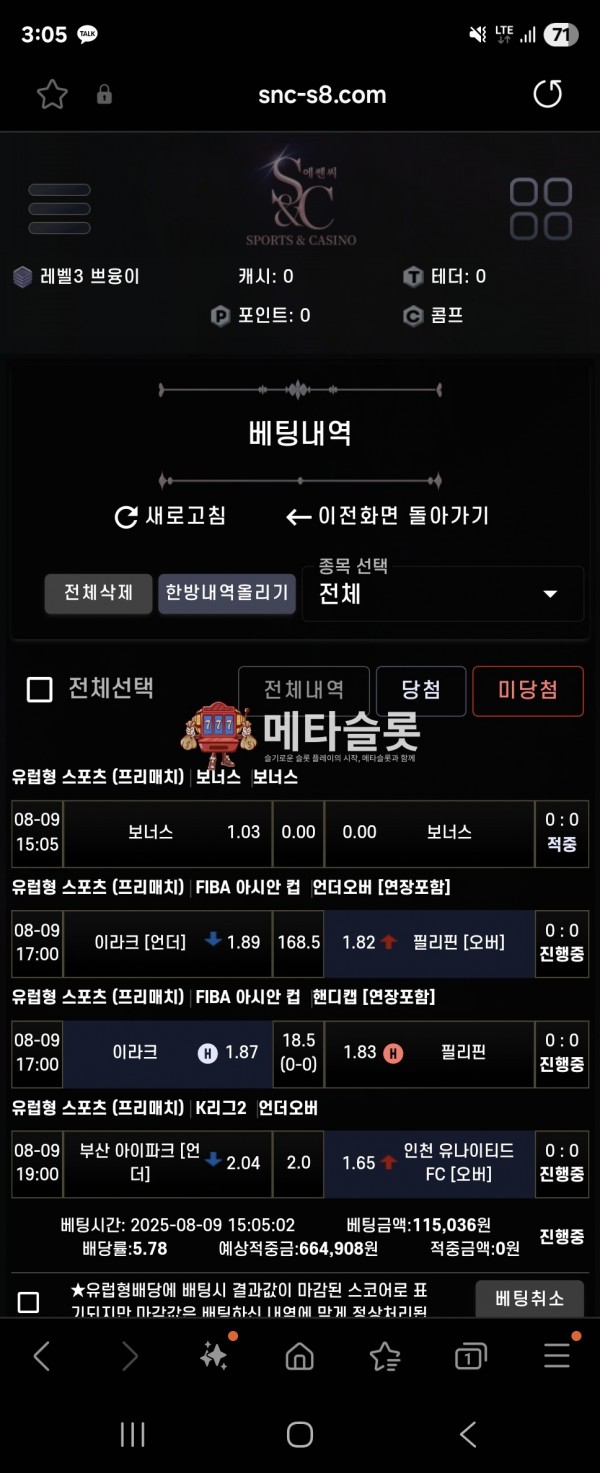
Task: Bookmark the site with the star icon
Action: [x=52, y=95]
